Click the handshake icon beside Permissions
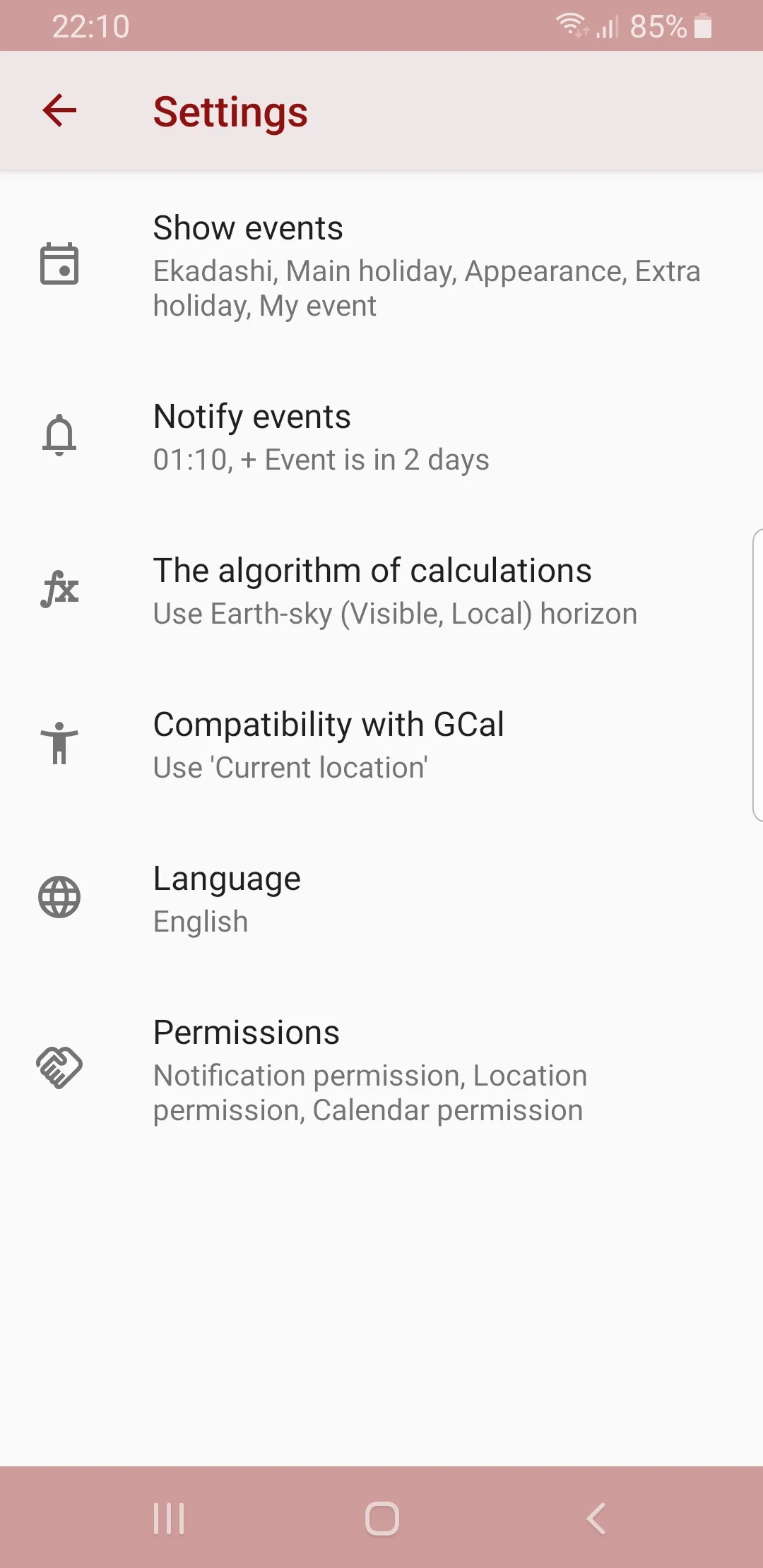This screenshot has height=1568, width=763. (60, 1068)
